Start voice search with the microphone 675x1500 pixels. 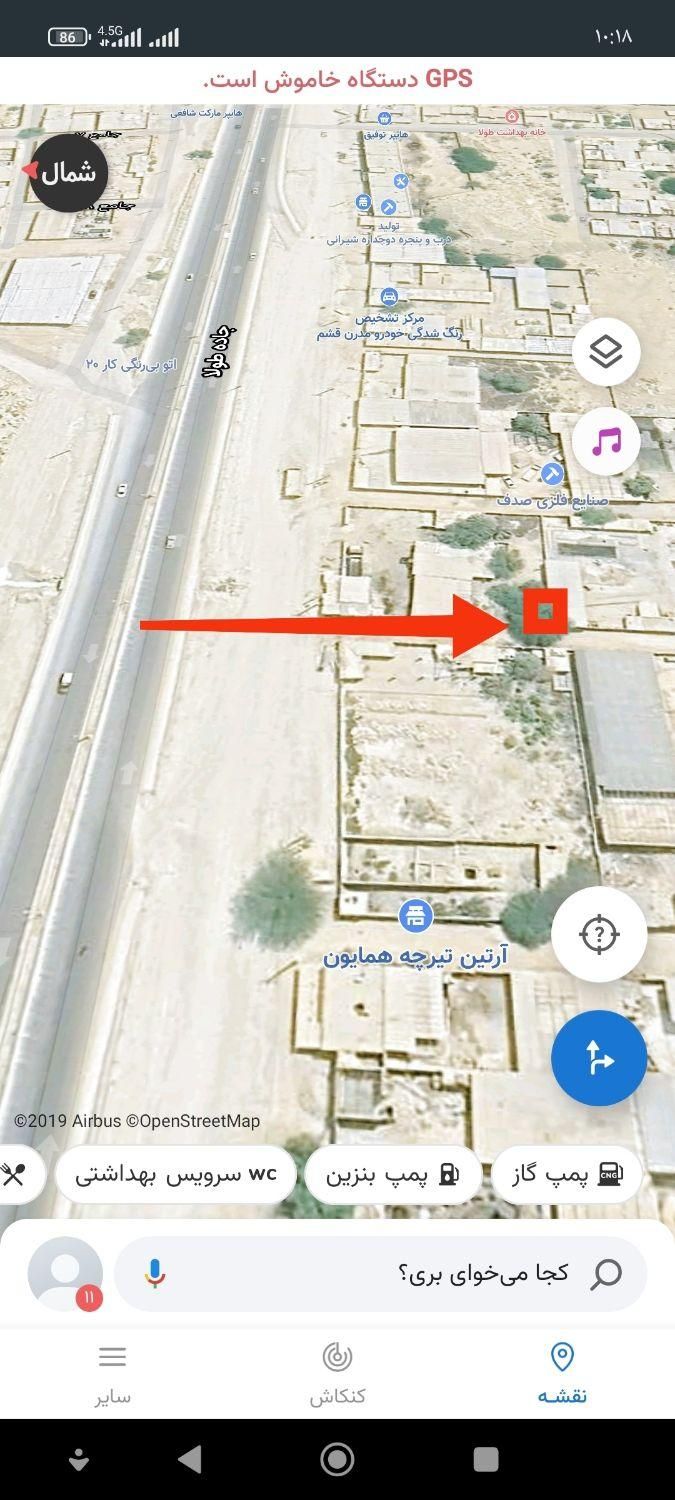[154, 1273]
